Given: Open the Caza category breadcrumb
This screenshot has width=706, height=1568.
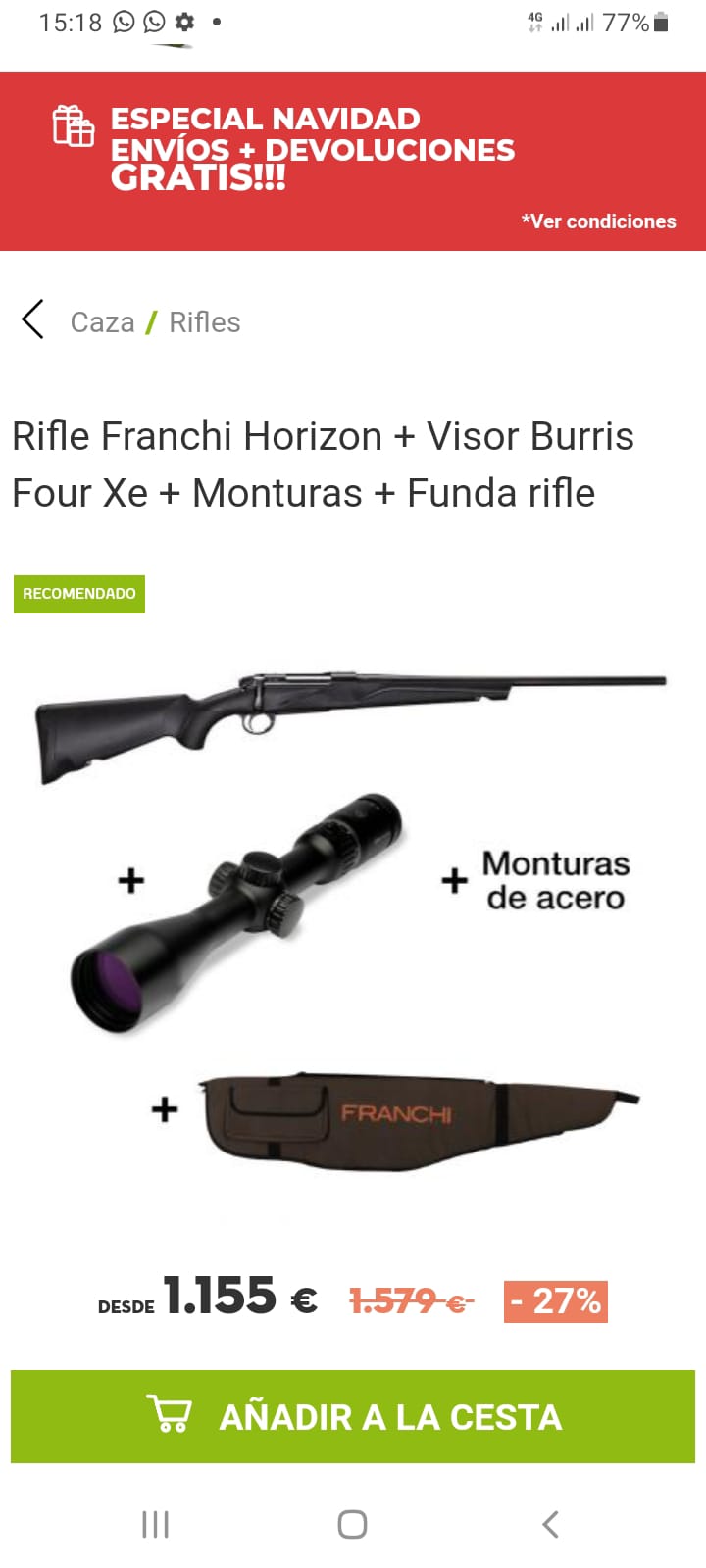Looking at the screenshot, I should coord(102,322).
